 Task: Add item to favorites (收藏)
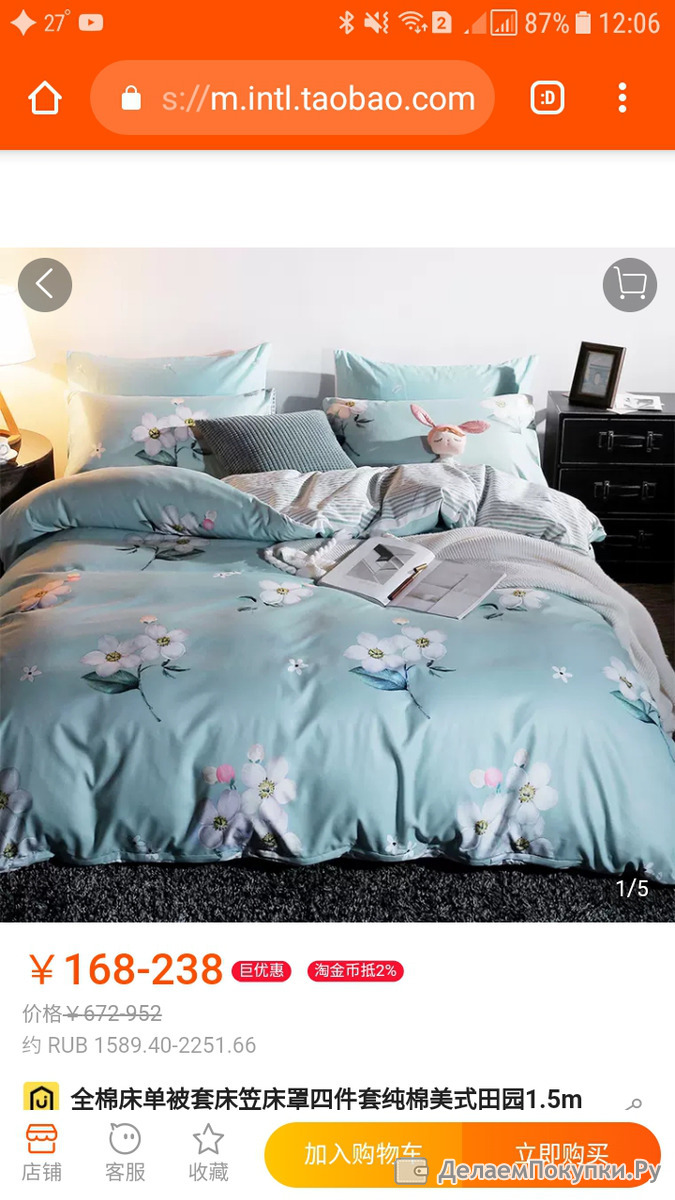click(208, 1153)
